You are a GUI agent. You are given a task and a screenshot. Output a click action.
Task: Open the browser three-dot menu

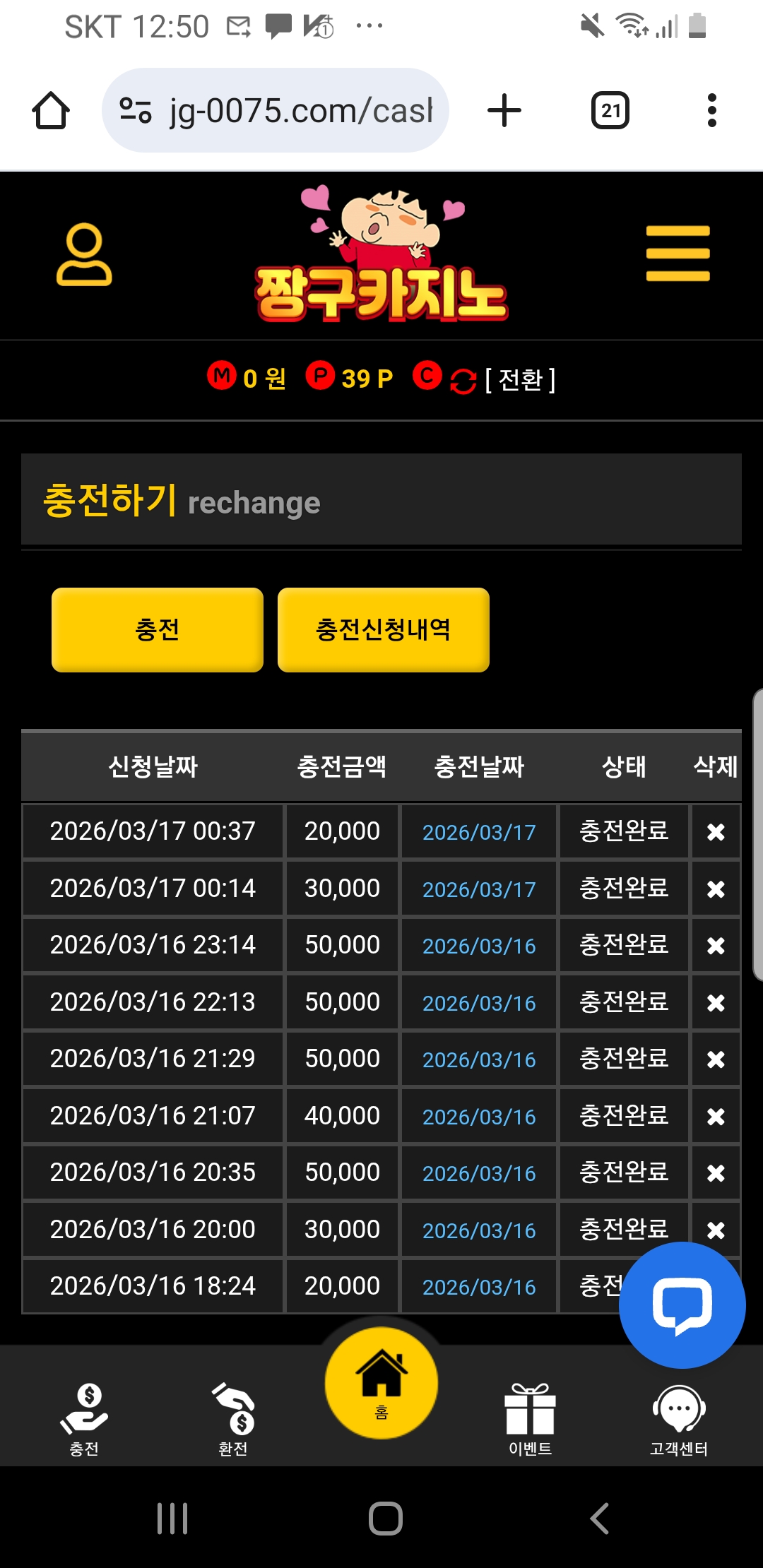[x=710, y=110]
